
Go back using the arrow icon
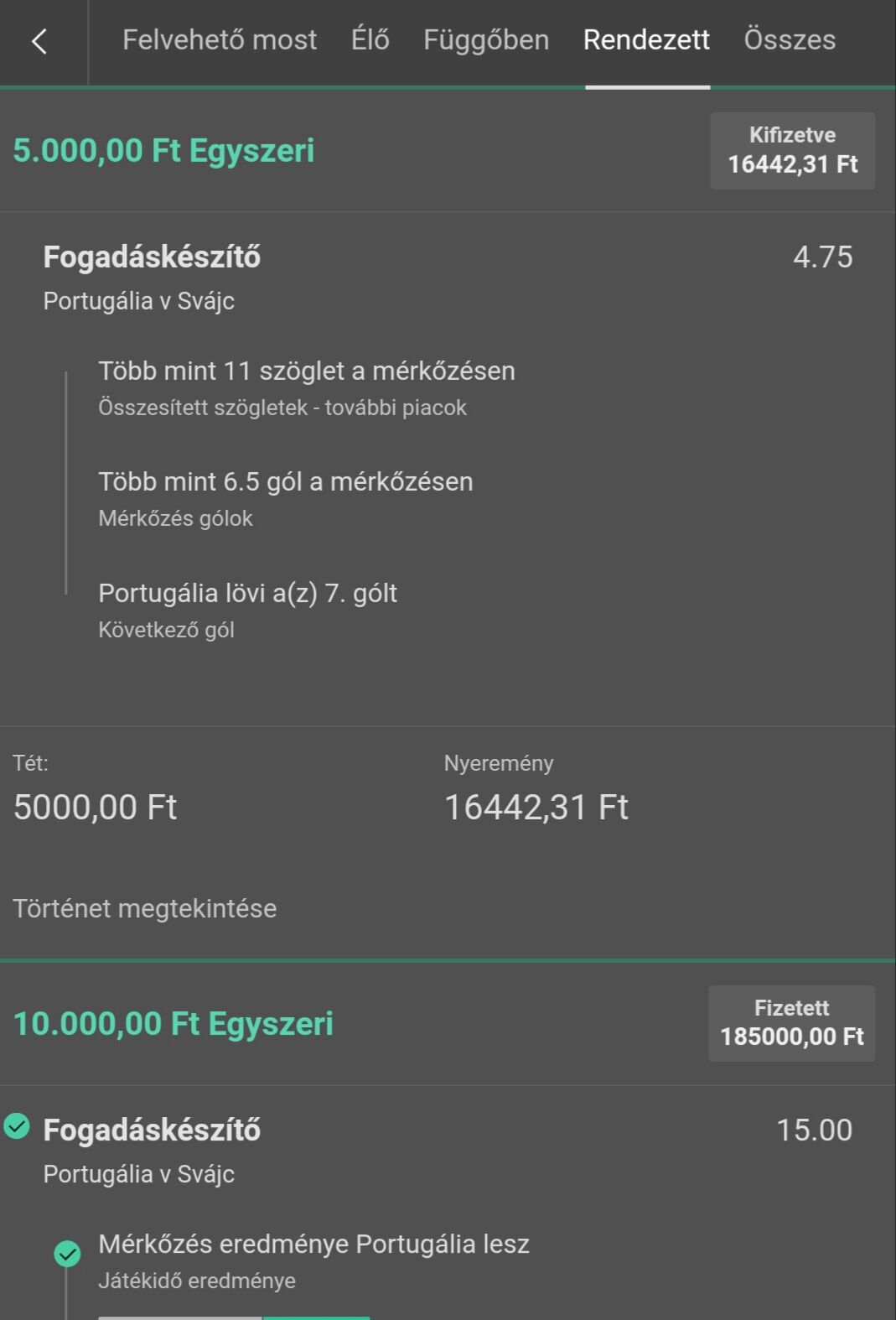pos(39,41)
